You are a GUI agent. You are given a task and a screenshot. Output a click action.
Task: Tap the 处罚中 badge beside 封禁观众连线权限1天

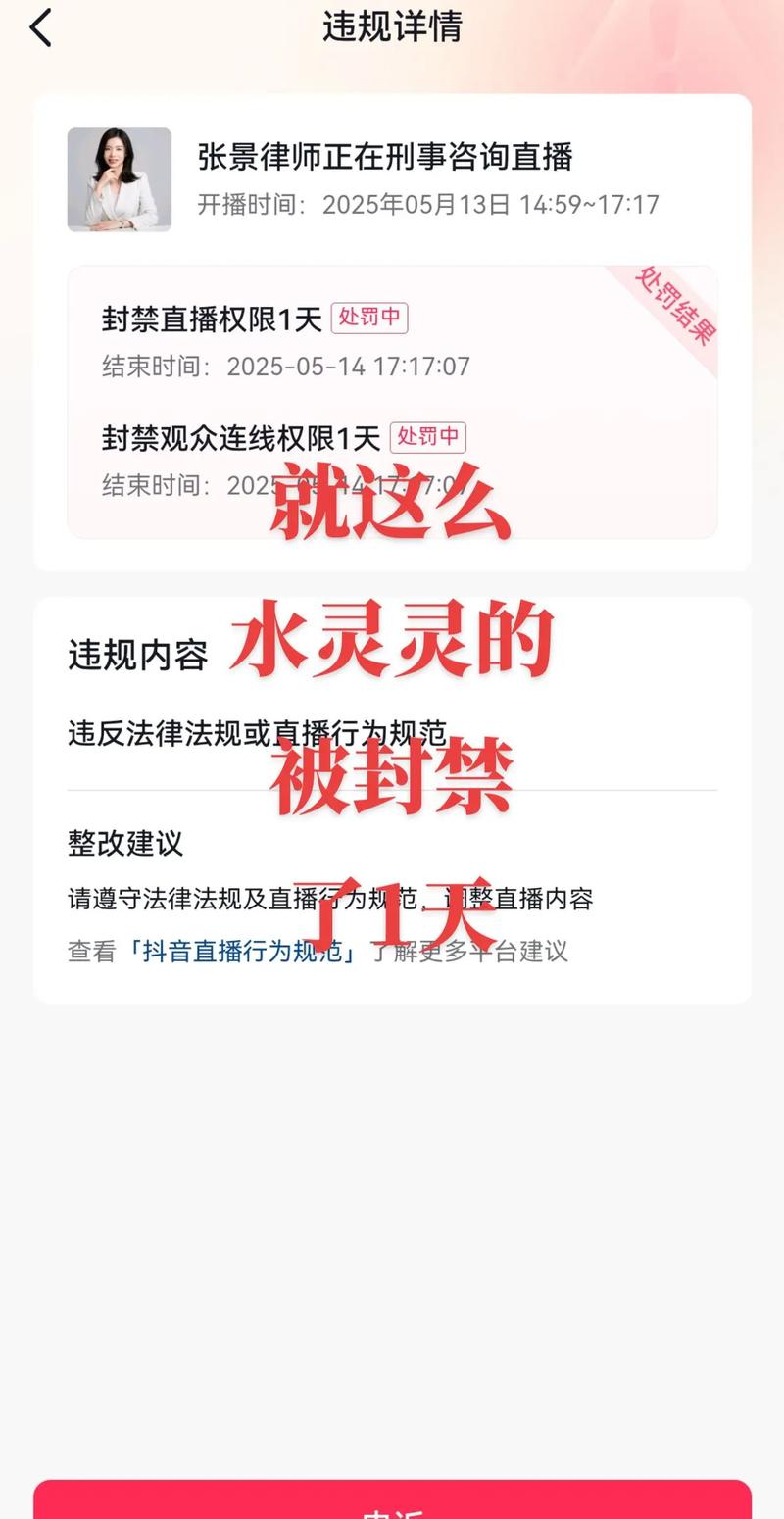[428, 438]
